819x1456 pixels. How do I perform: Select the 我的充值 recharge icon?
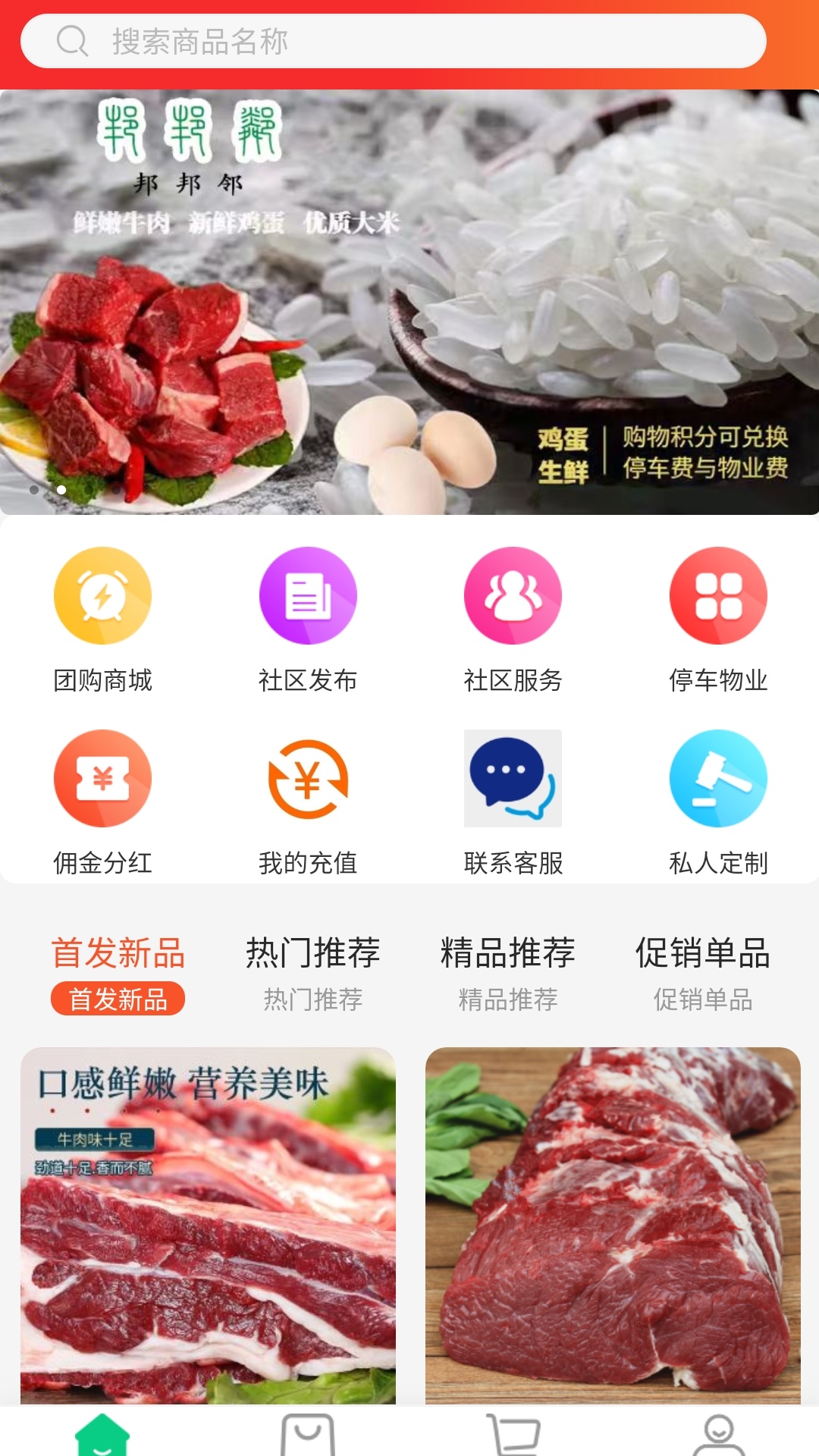tap(307, 779)
